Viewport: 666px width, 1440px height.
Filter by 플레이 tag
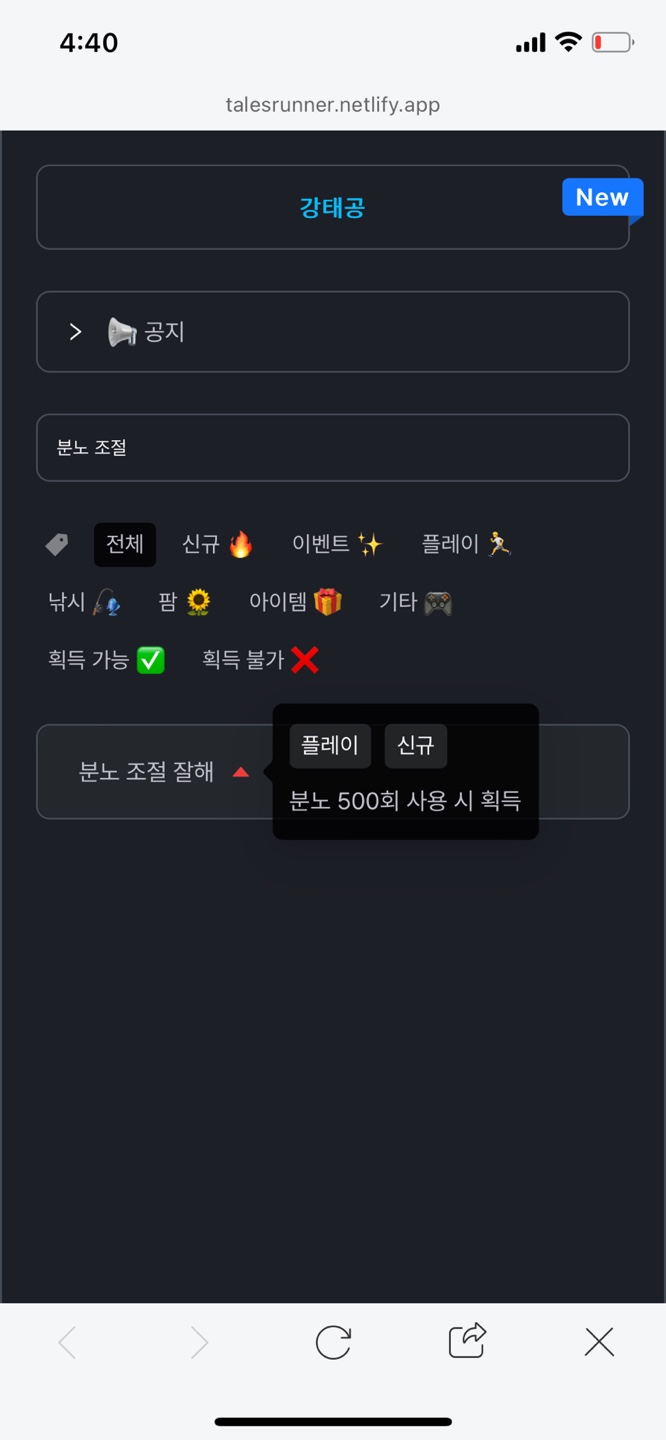click(x=466, y=544)
